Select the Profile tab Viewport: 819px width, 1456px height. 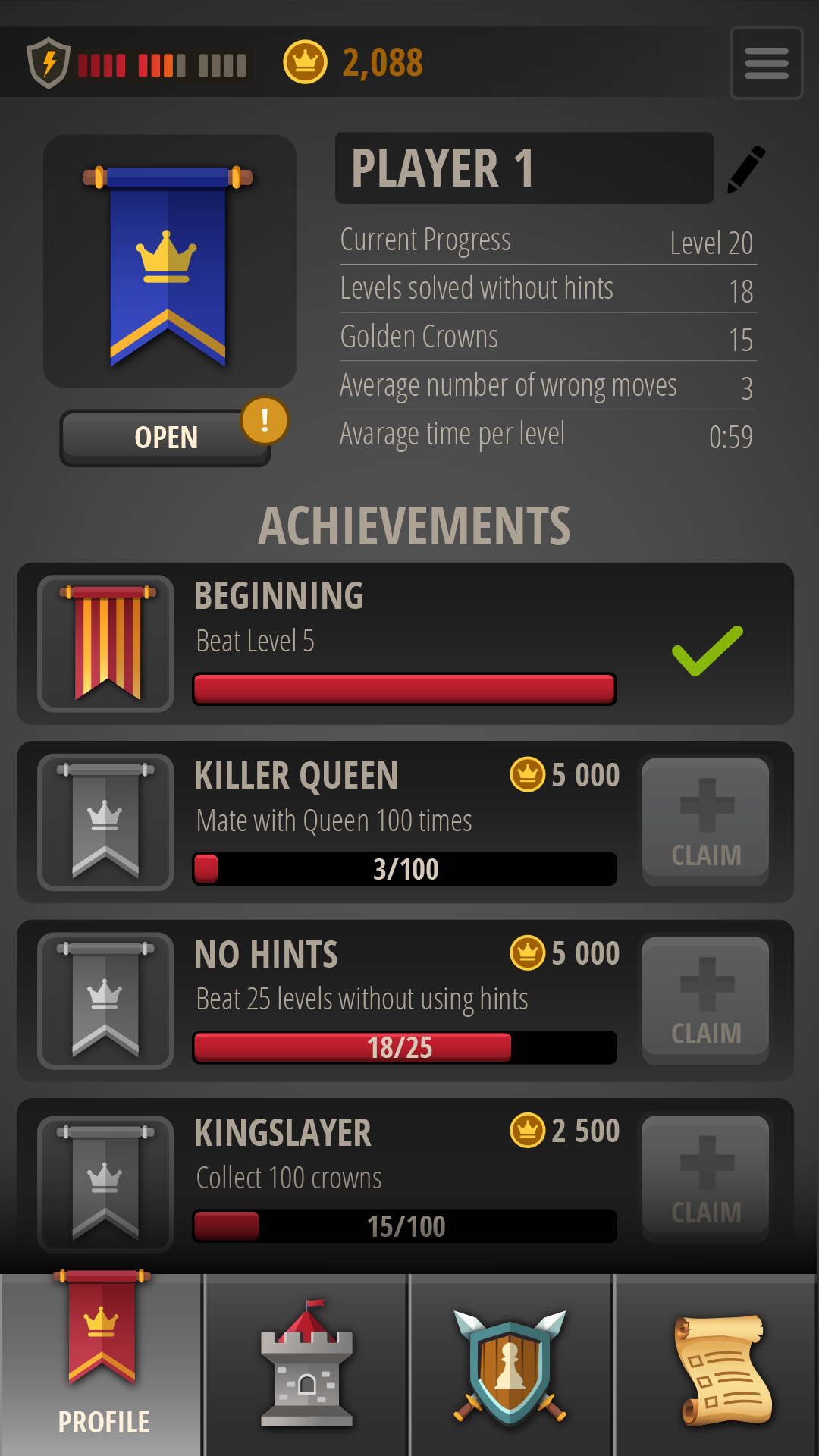[102, 1365]
